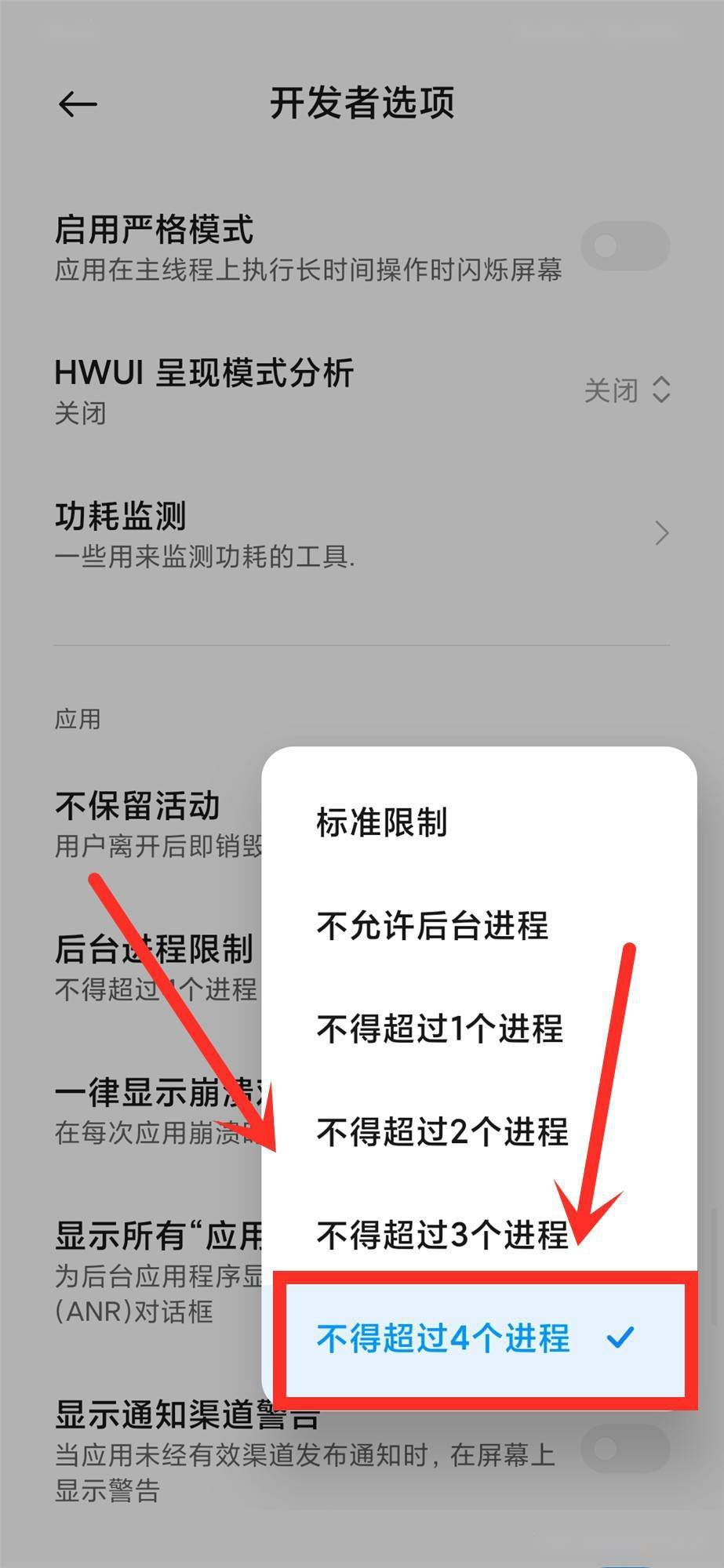Choose 不得超过3个进程
The width and height of the screenshot is (724, 1568).
(442, 1234)
